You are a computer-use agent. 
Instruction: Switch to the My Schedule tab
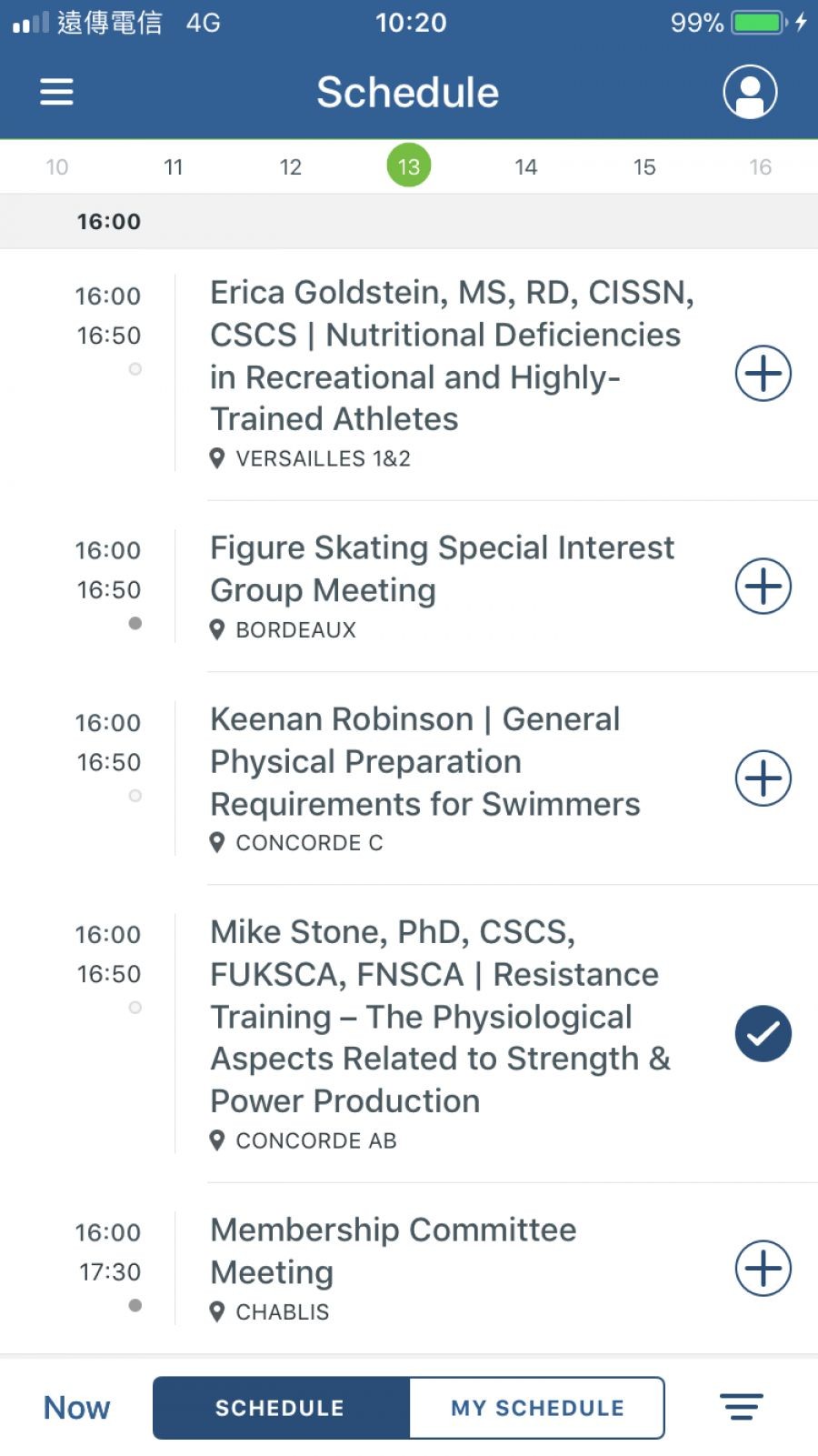pyautogui.click(x=537, y=1408)
